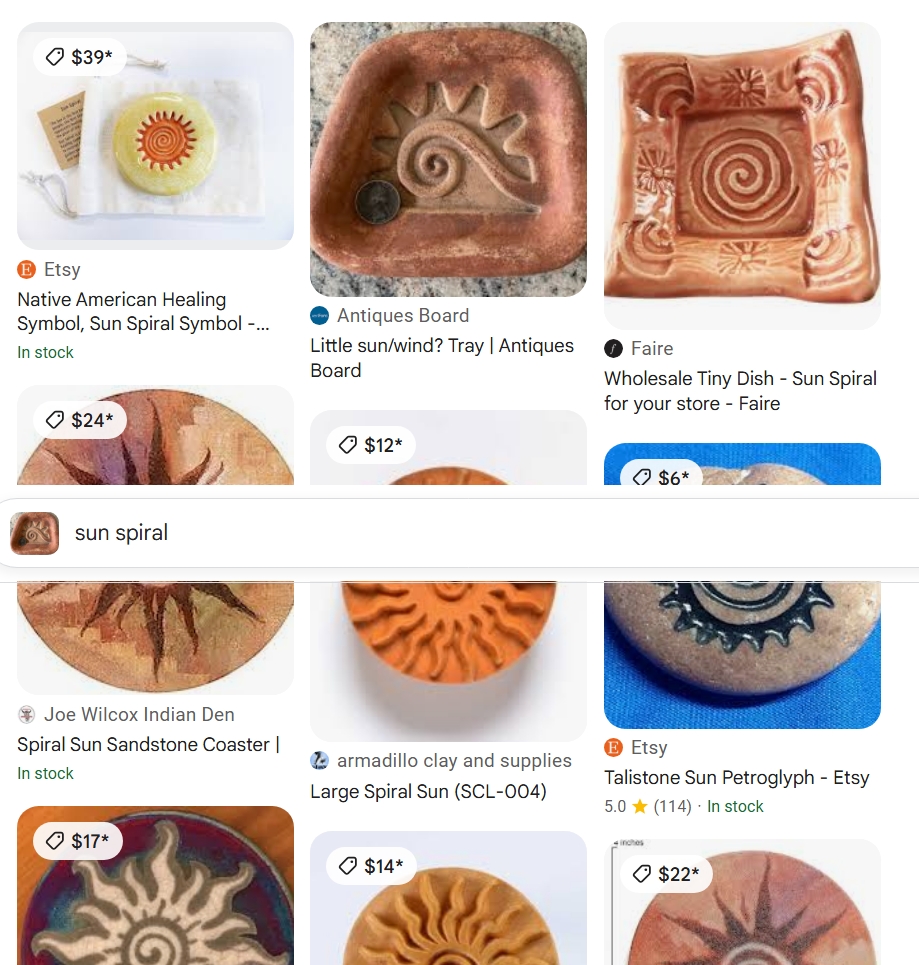Open Native American Healing Symbol Etsy result

point(143,311)
